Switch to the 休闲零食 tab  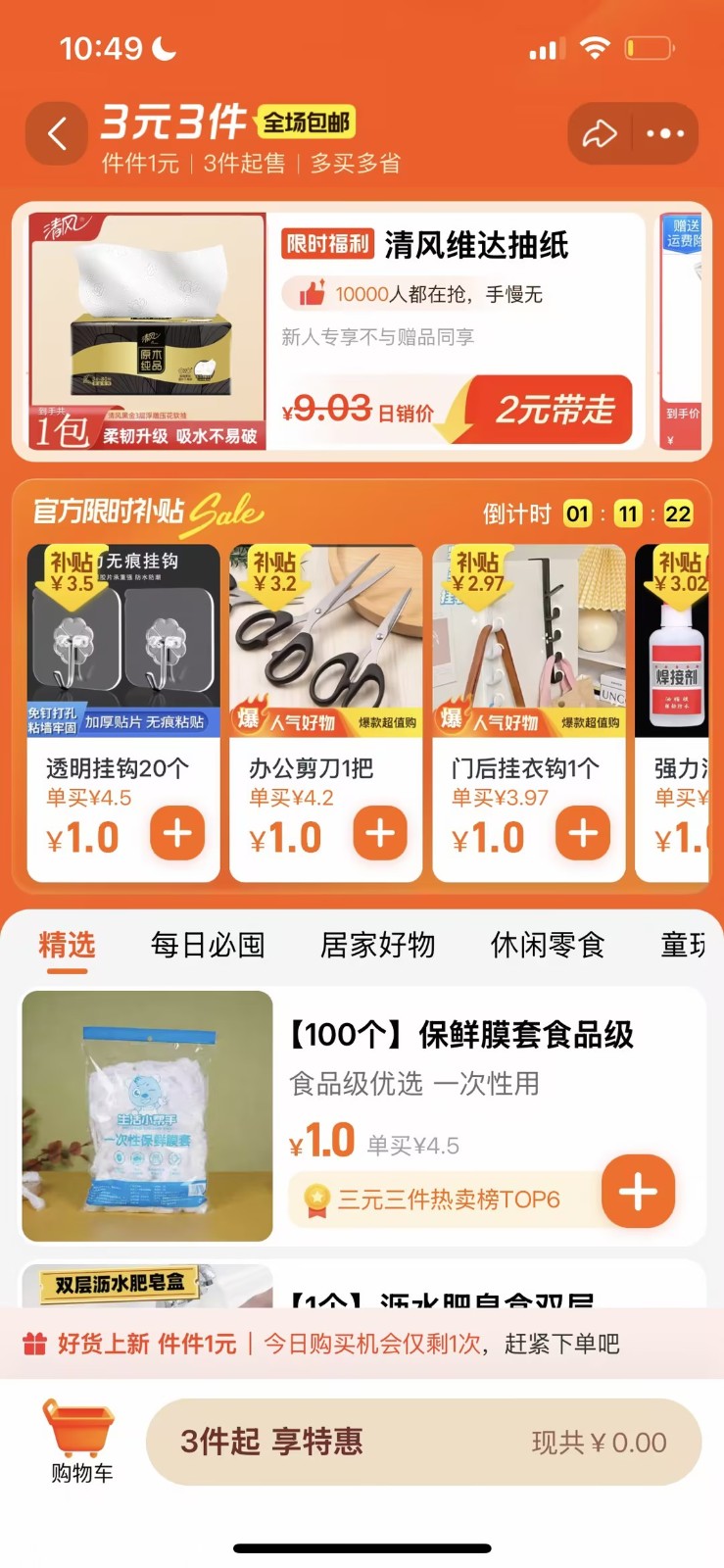click(x=548, y=945)
